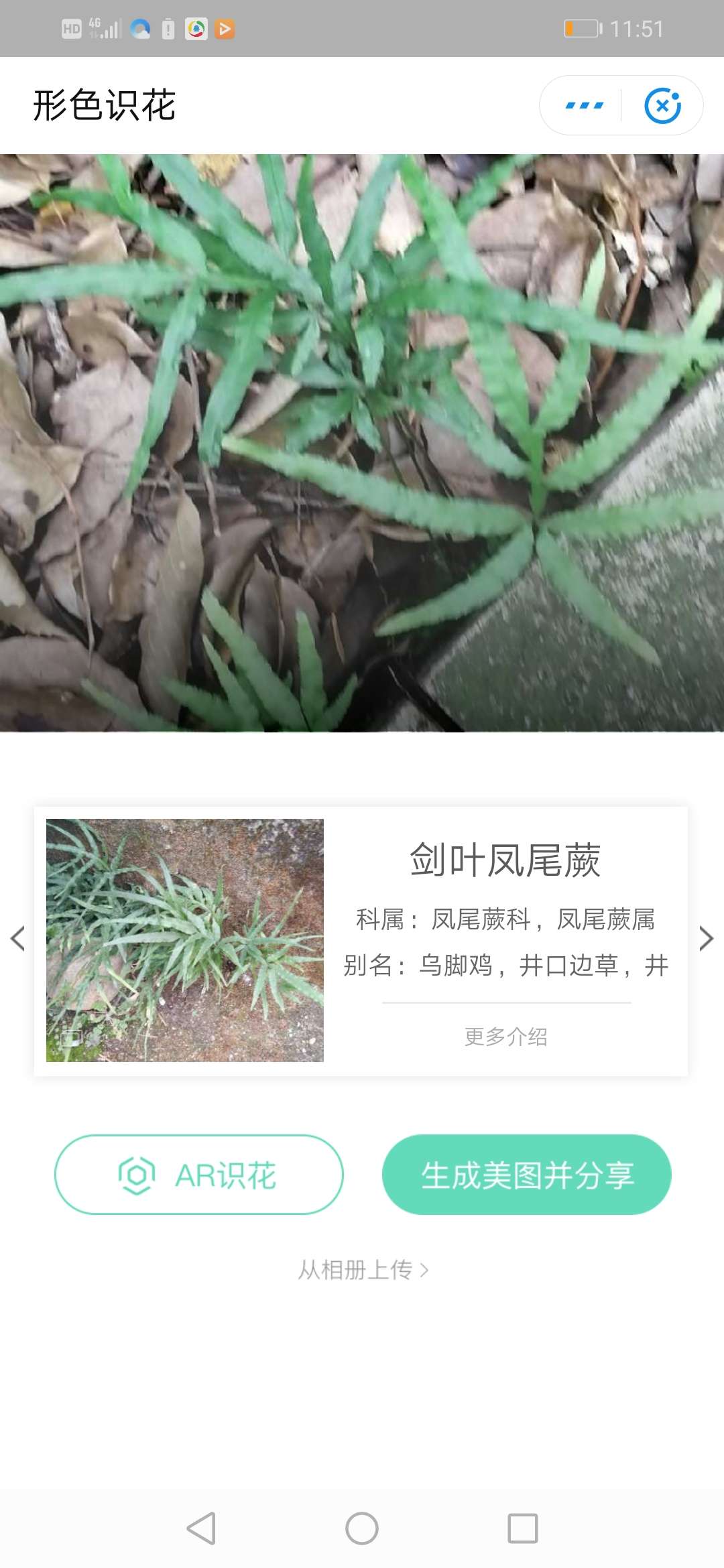Open the three-dot more options menu
Viewport: 724px width, 1568px height.
(585, 105)
